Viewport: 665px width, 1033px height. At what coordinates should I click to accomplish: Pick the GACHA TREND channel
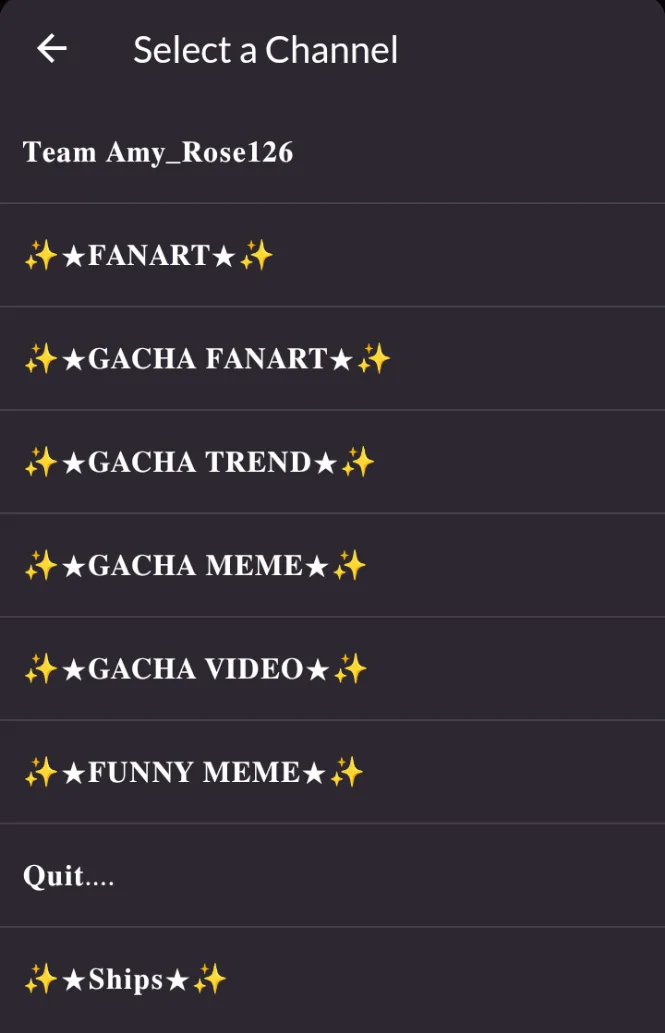click(332, 462)
